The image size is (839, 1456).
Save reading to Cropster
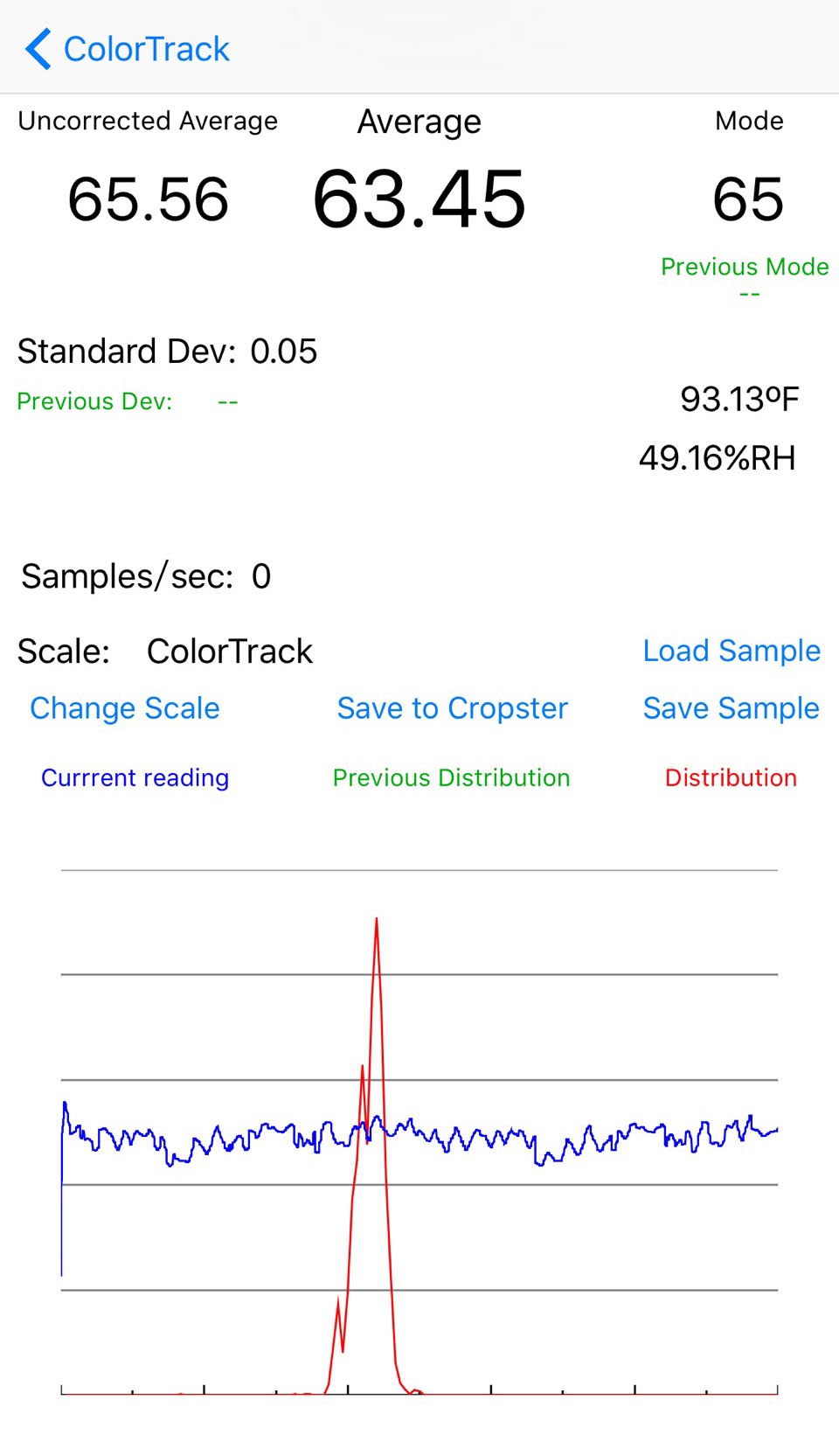tap(452, 708)
